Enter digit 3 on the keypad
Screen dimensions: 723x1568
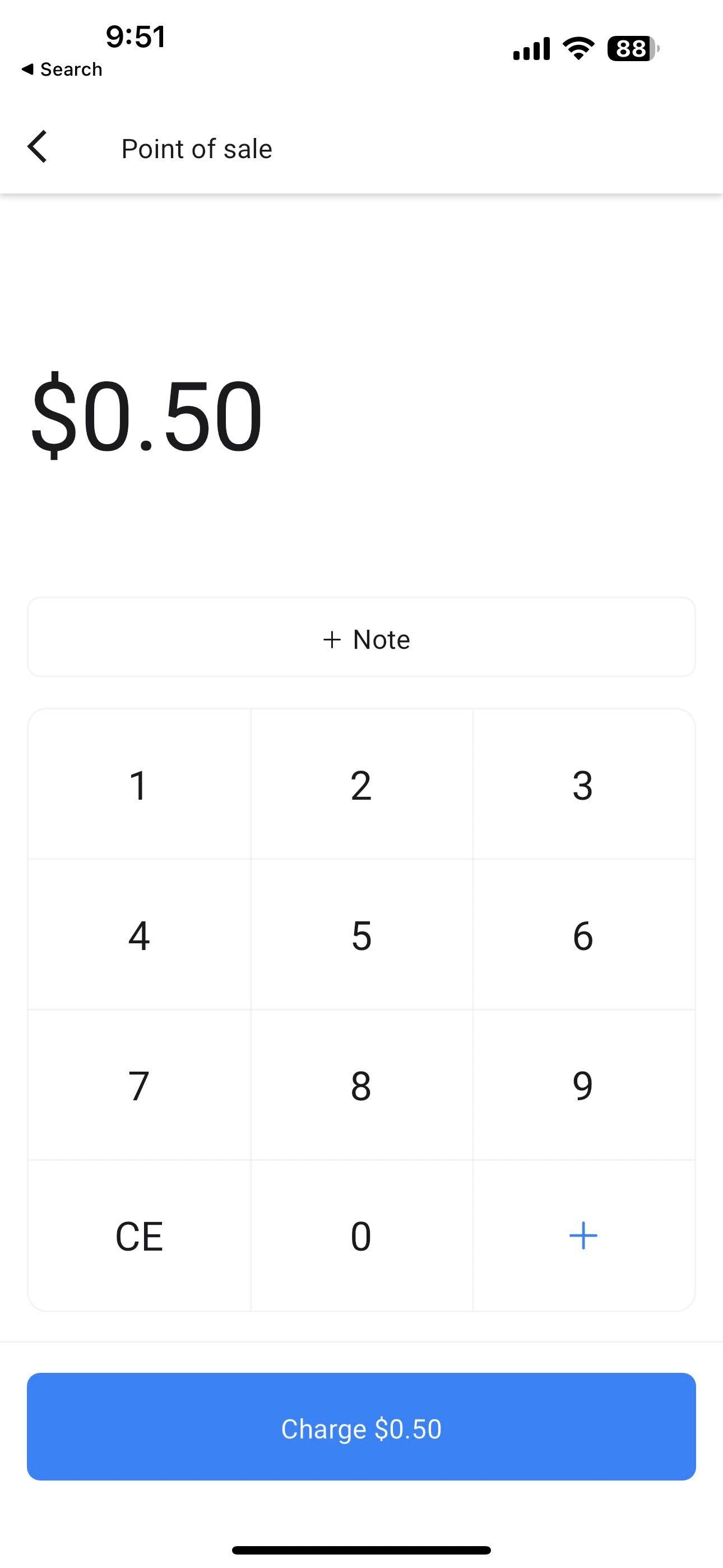click(582, 785)
